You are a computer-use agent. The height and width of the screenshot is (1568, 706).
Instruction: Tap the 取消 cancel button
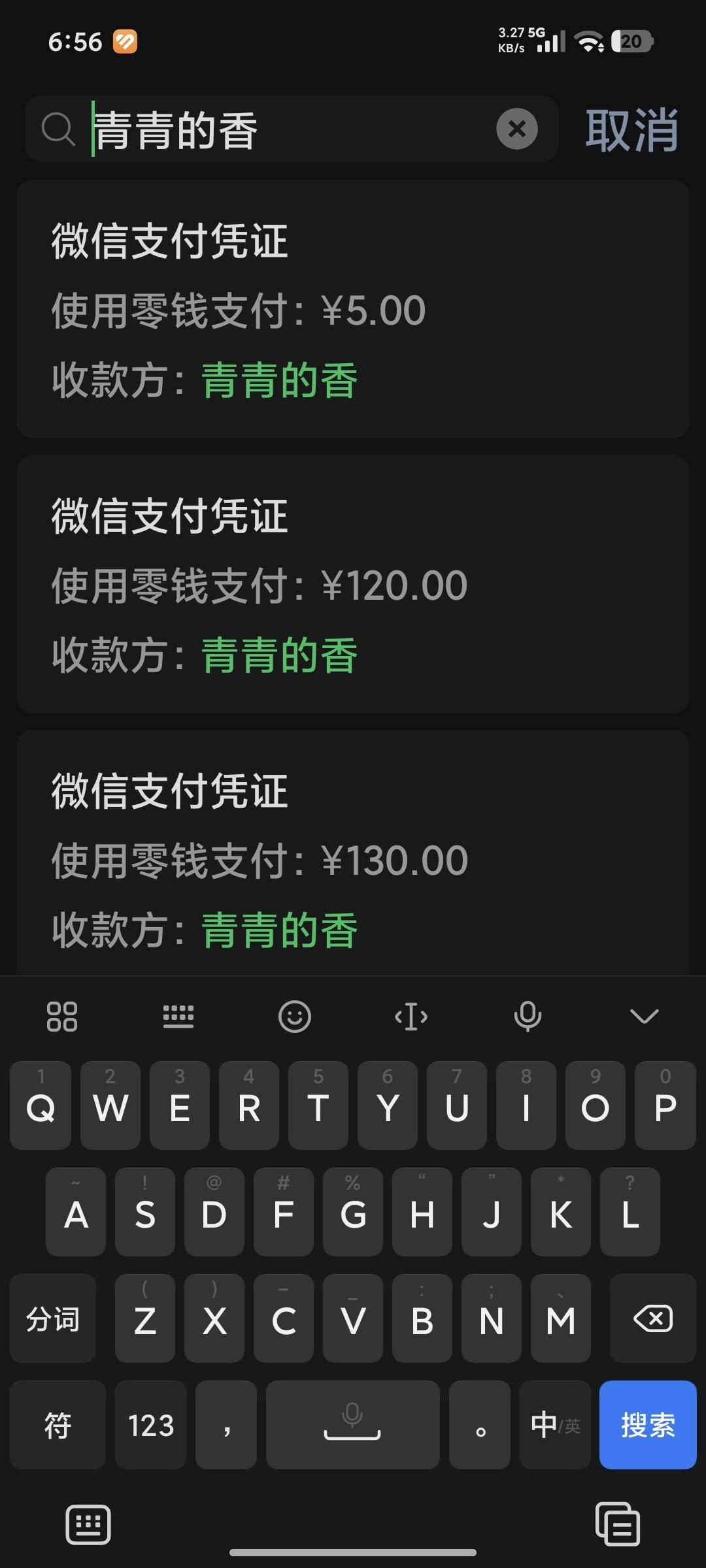[630, 128]
